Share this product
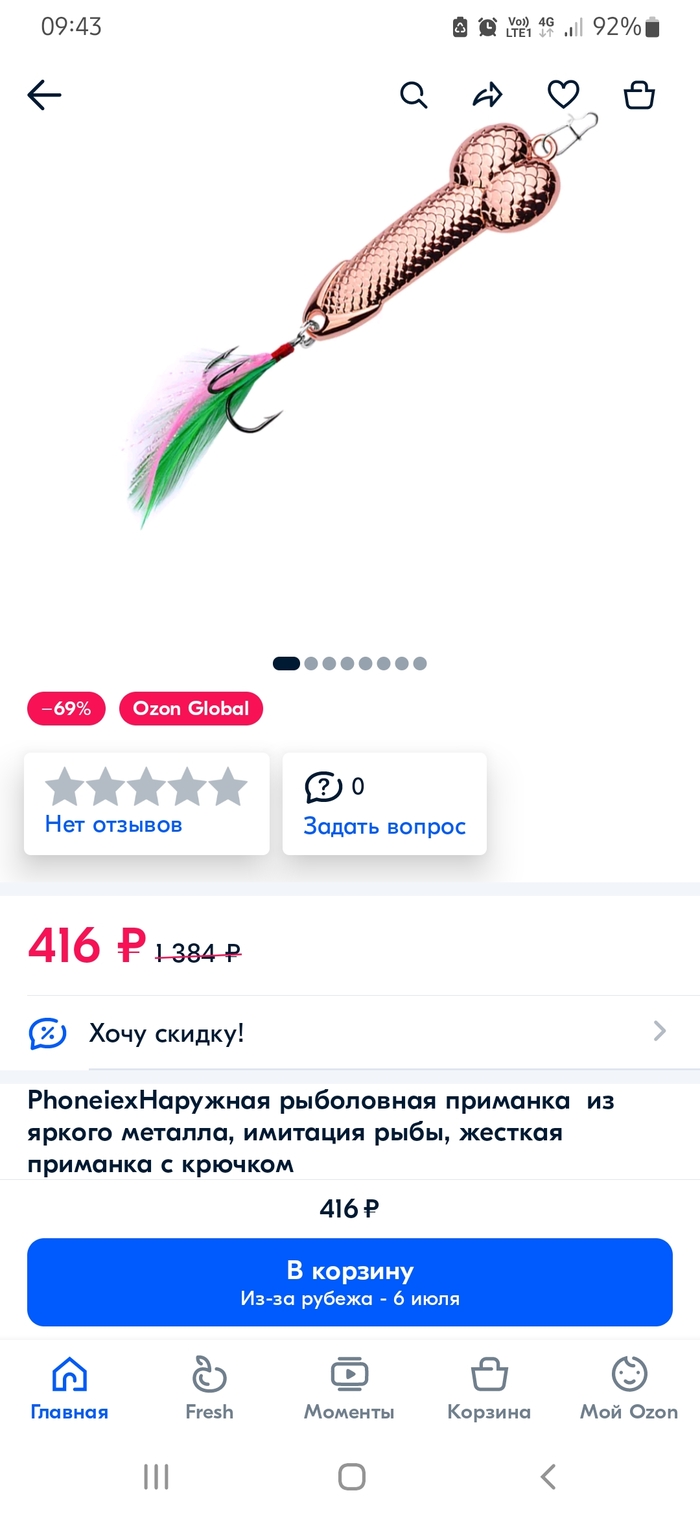 coord(487,95)
